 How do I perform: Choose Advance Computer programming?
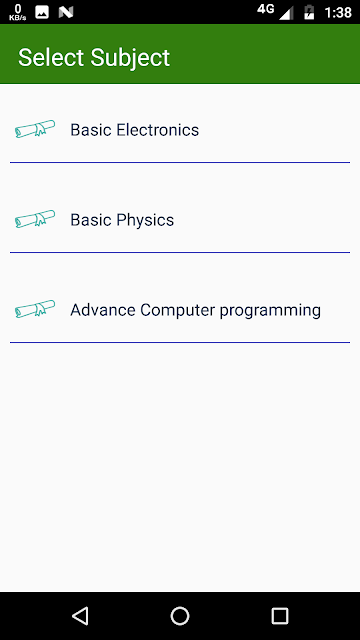click(x=180, y=310)
